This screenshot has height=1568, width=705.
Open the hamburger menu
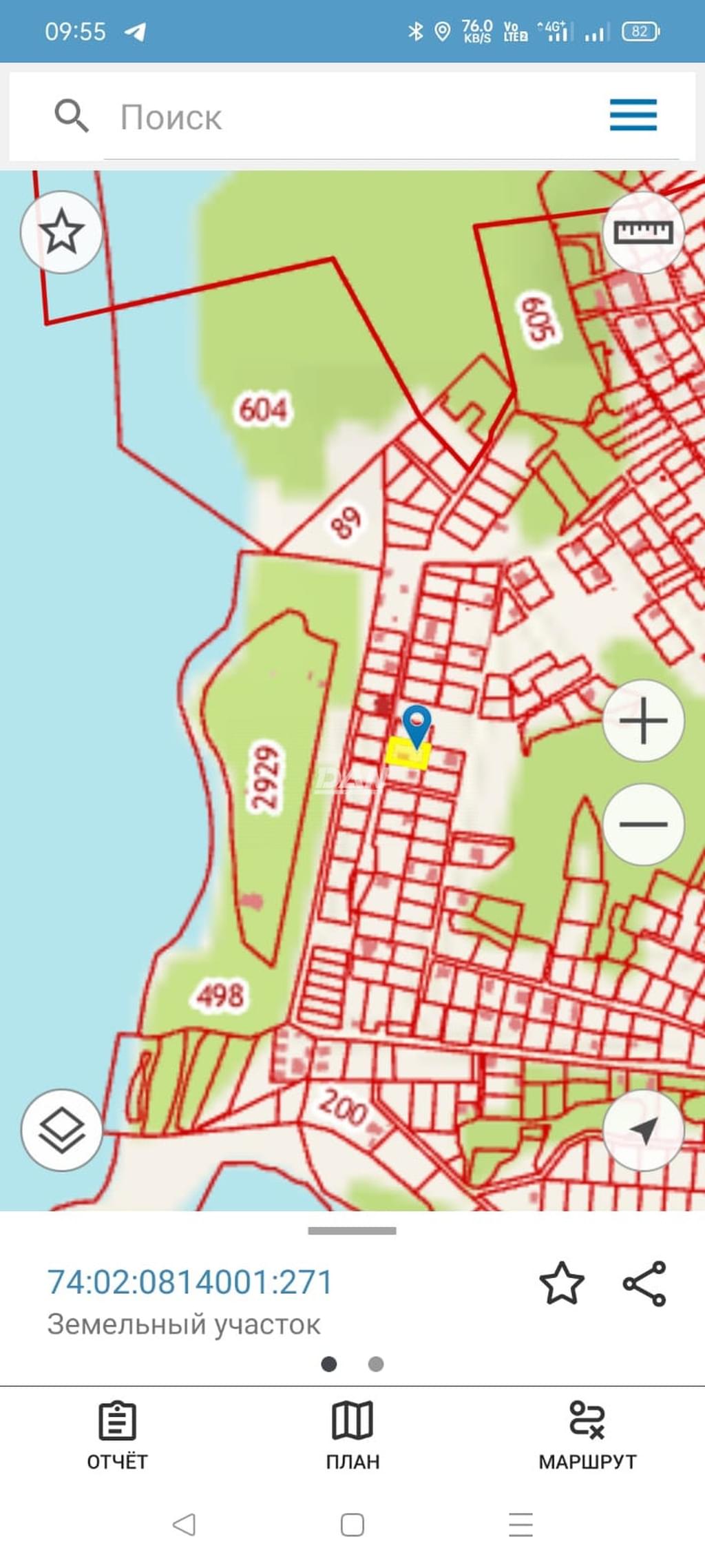(x=633, y=115)
